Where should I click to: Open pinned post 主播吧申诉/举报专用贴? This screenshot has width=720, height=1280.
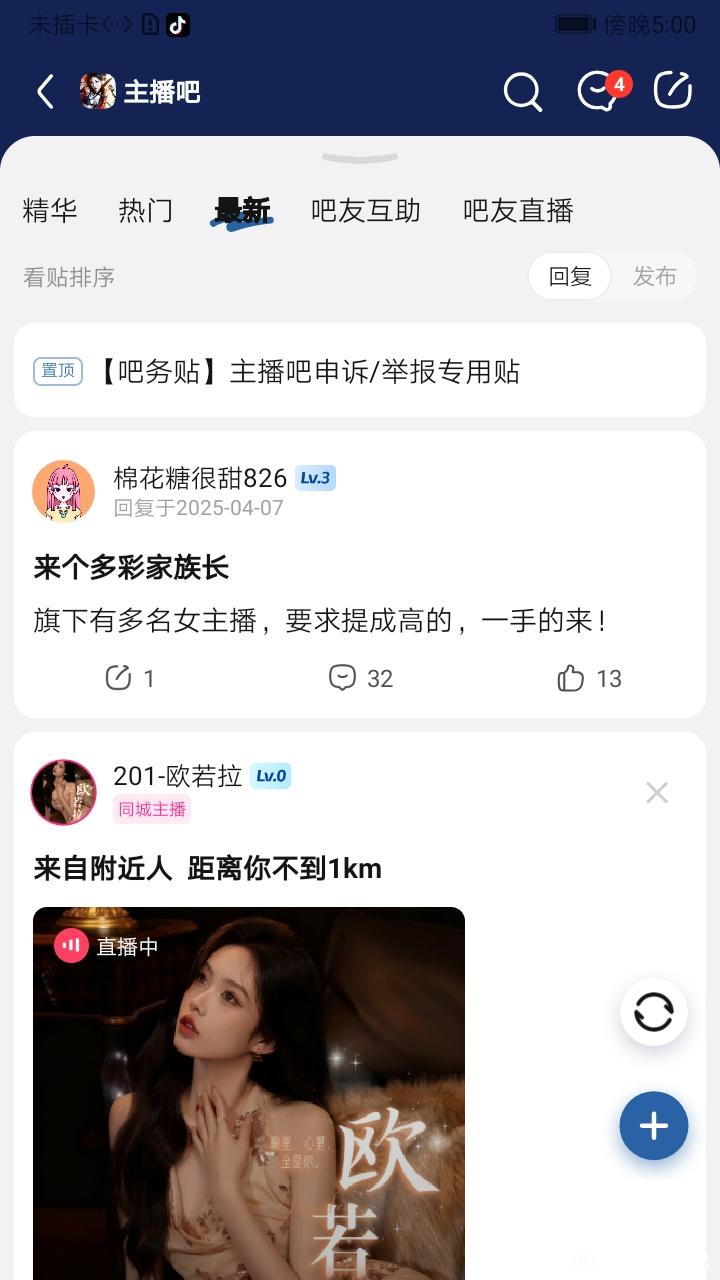360,371
